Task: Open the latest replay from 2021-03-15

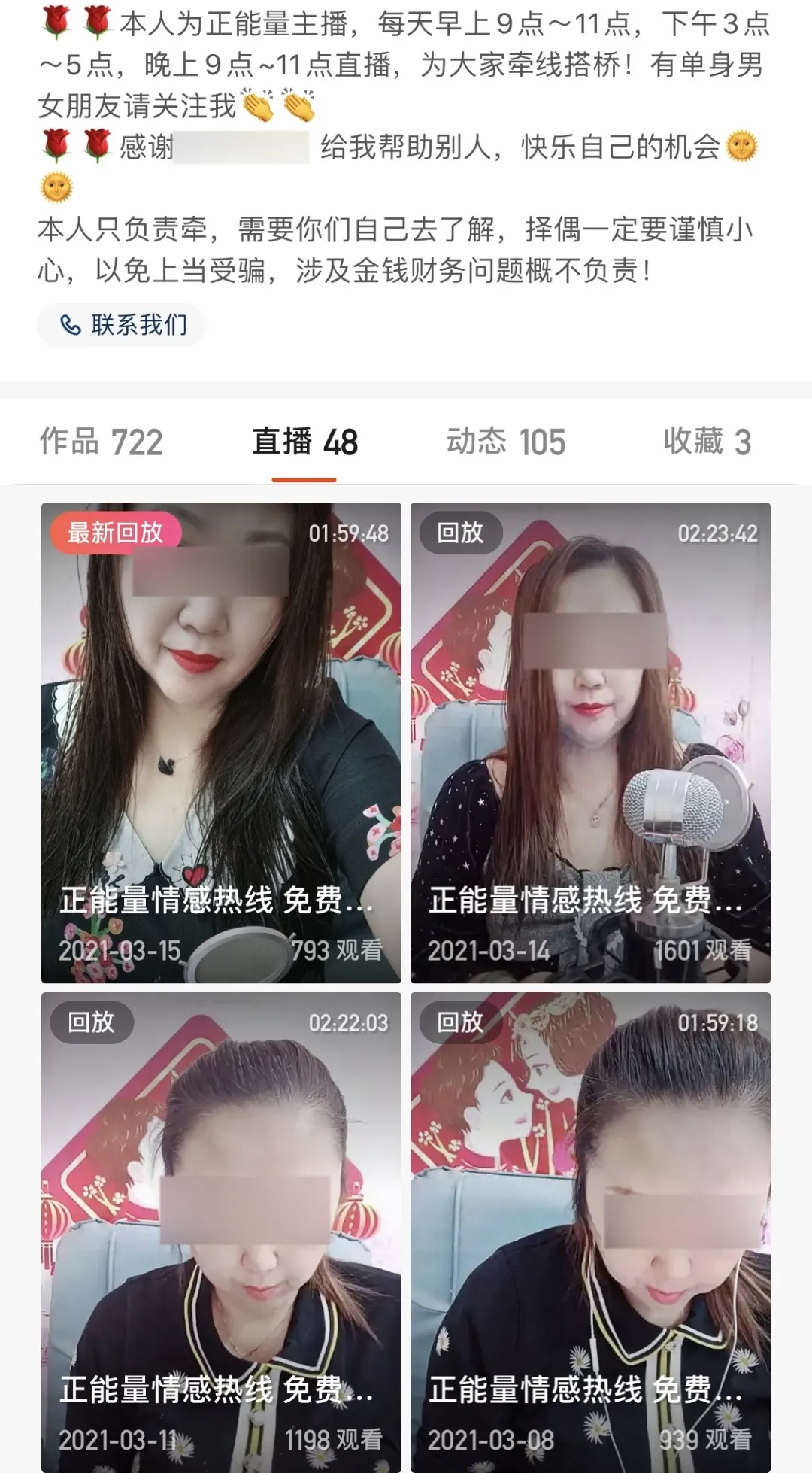Action: [221, 743]
